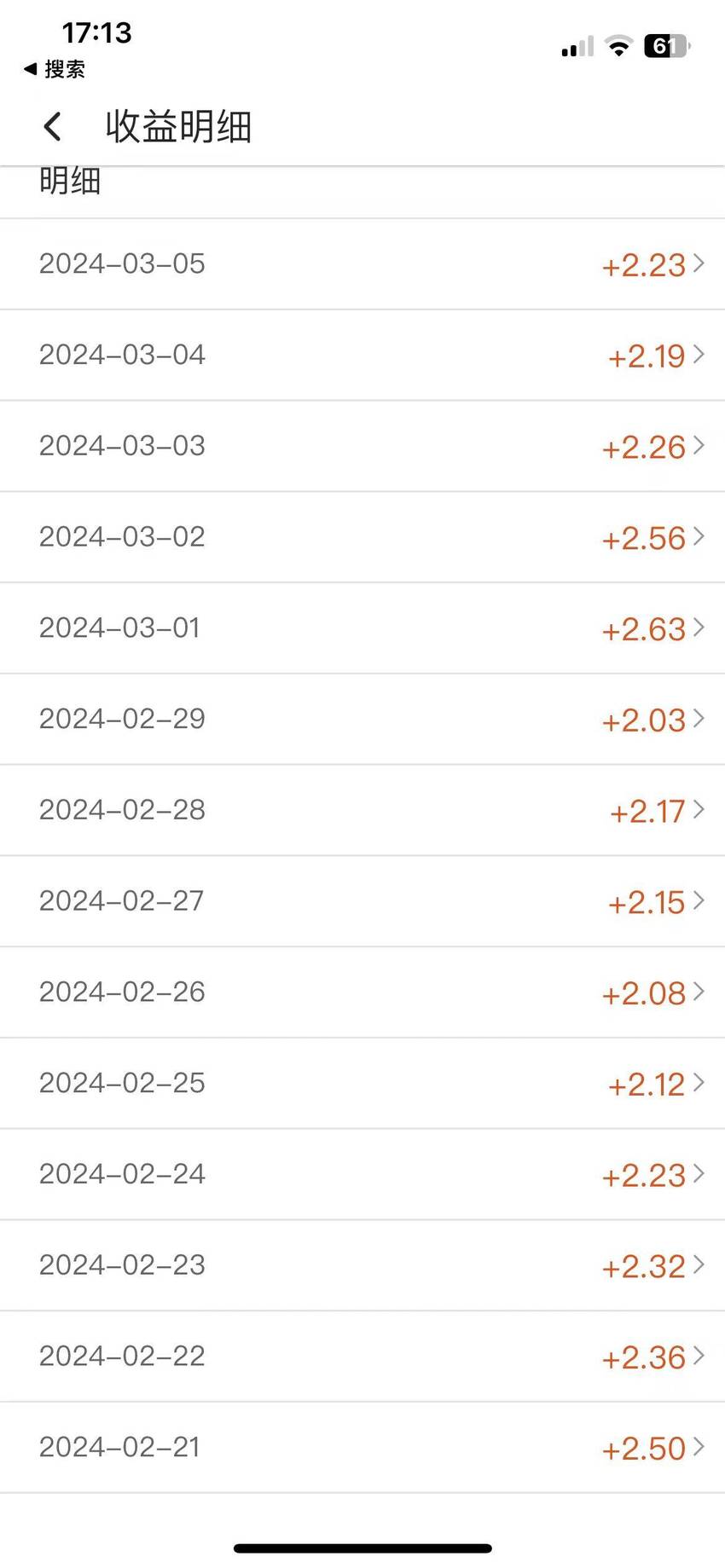Open the 2024-02-29 earnings entry
The height and width of the screenshot is (1568, 725).
362,720
